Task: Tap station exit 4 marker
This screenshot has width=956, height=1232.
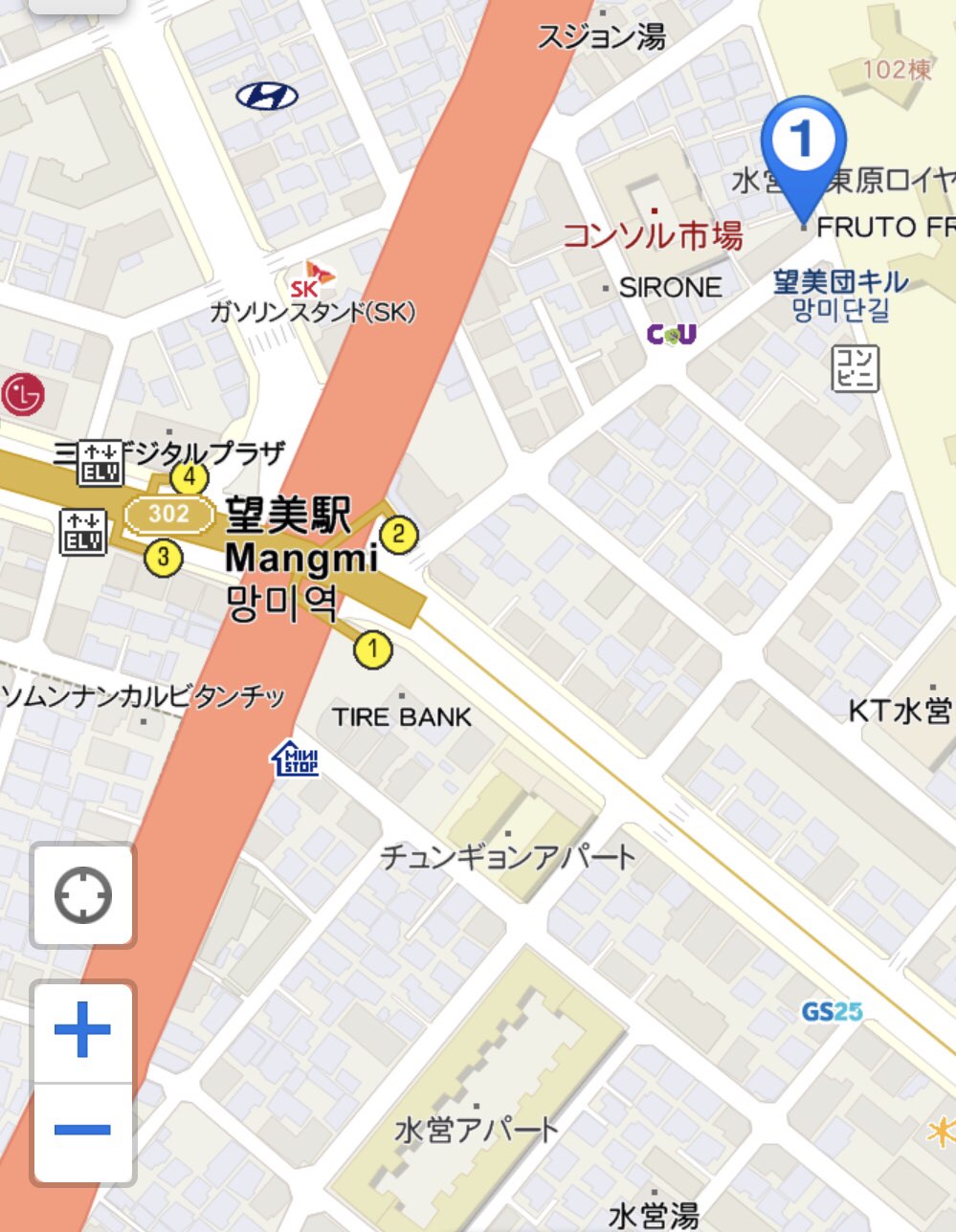Action: [x=189, y=476]
